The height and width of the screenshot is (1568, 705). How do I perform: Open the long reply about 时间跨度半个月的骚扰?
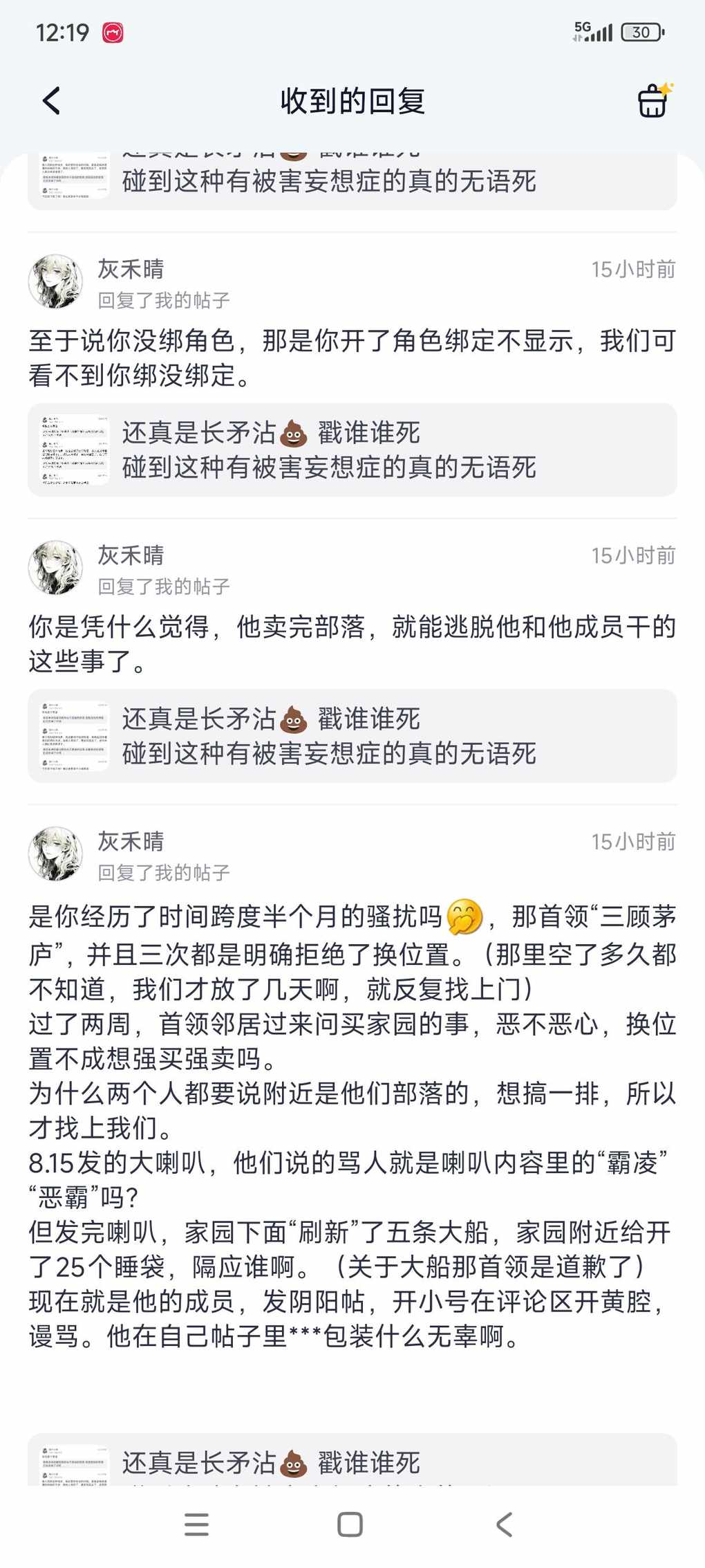351,1126
